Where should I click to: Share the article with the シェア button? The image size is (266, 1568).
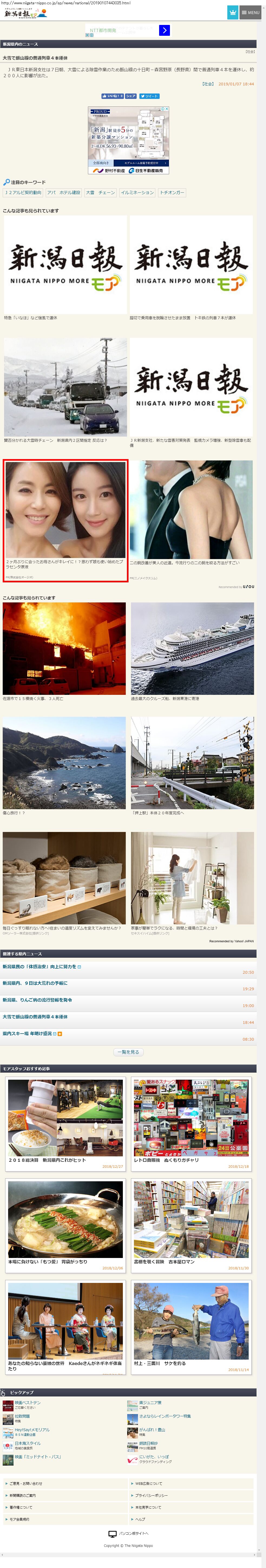click(131, 96)
